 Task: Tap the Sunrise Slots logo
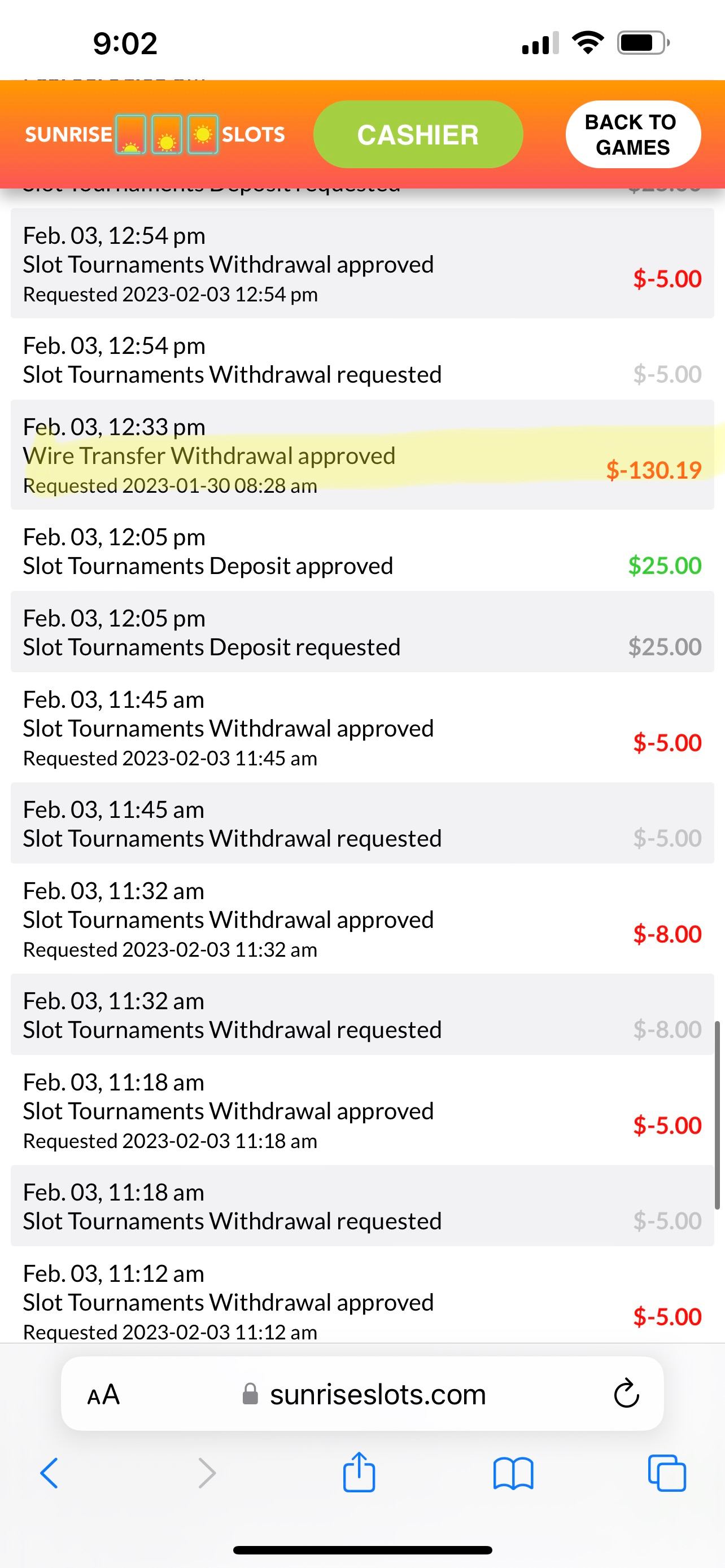155,134
